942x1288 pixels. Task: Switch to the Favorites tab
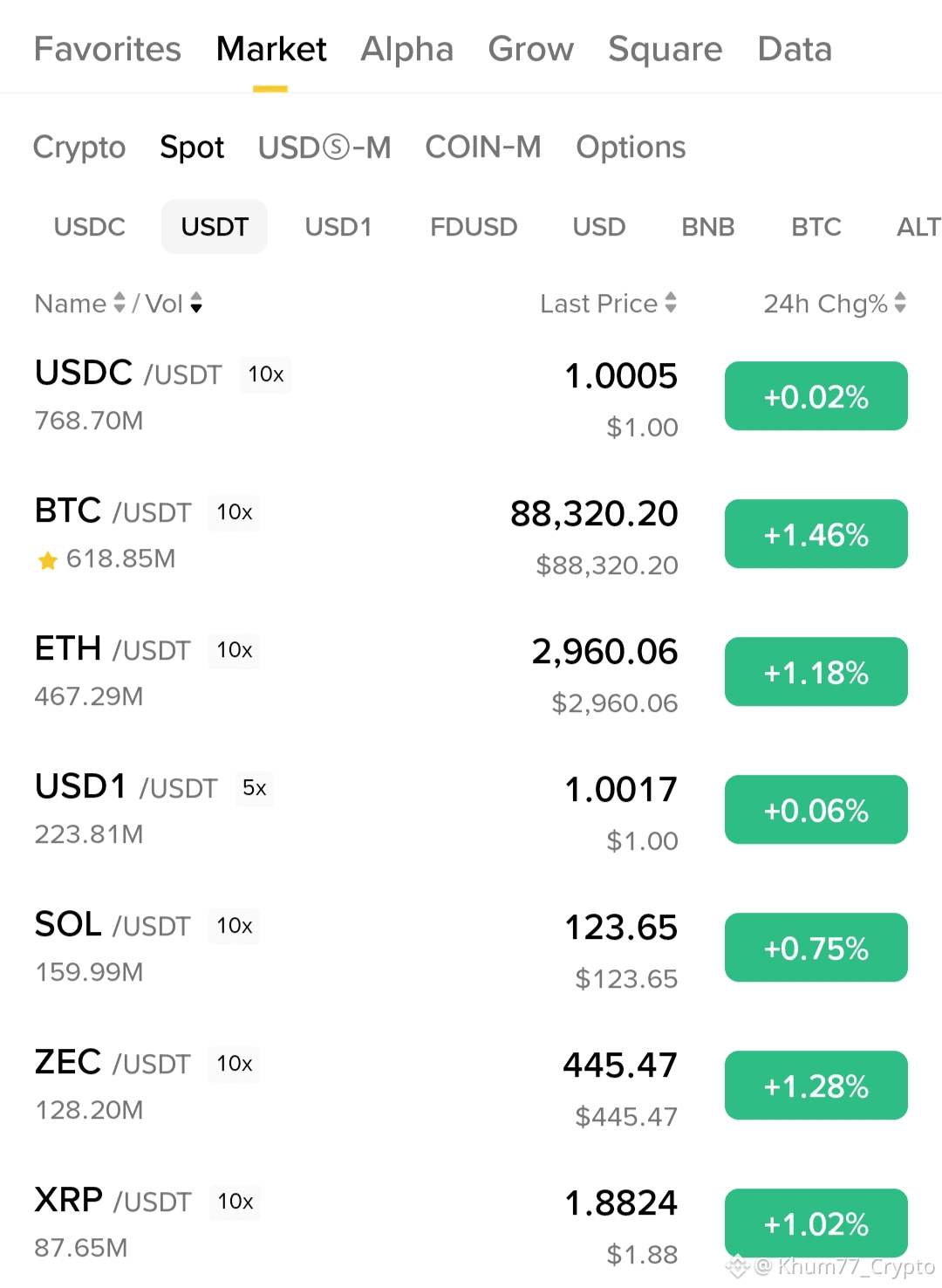tap(107, 50)
